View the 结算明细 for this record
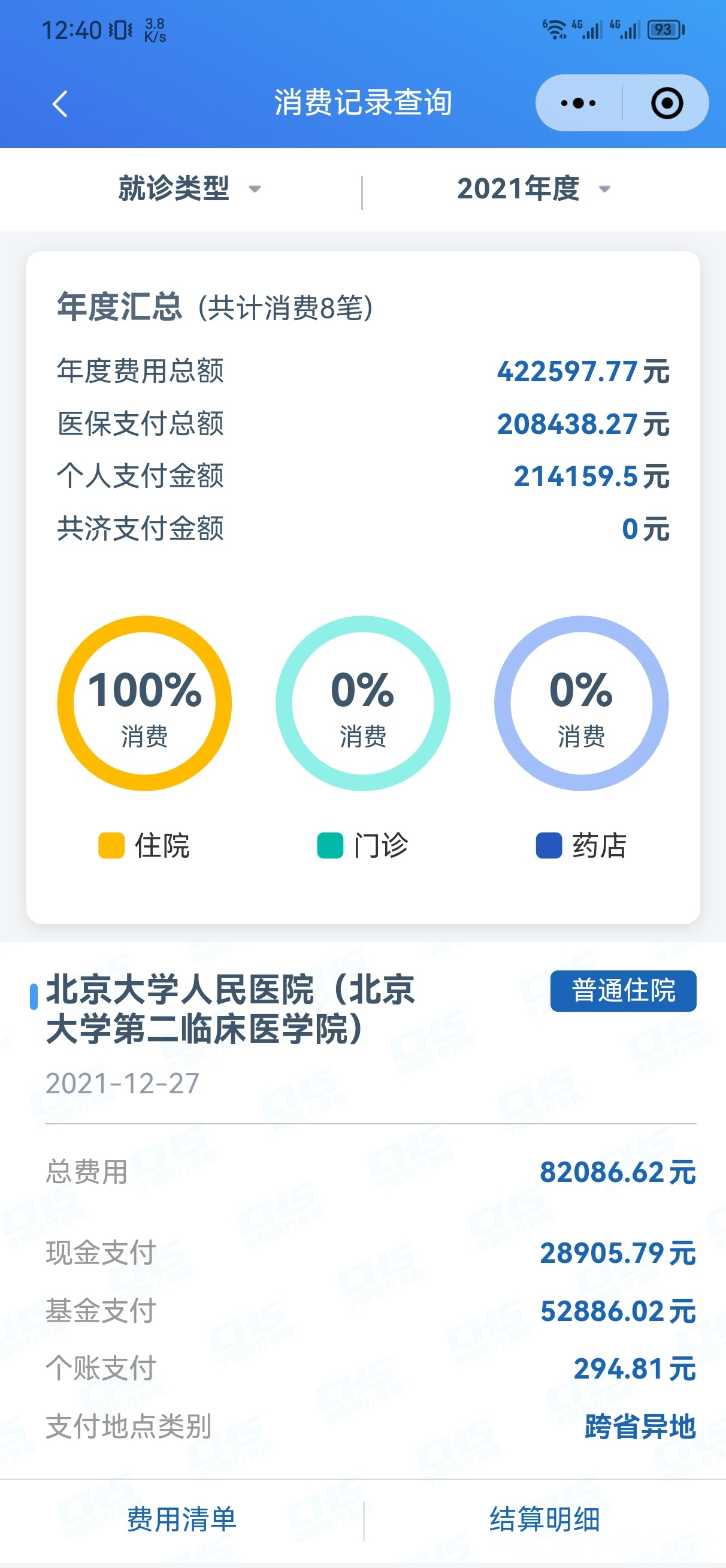This screenshot has height=1568, width=726. pos(544,1519)
